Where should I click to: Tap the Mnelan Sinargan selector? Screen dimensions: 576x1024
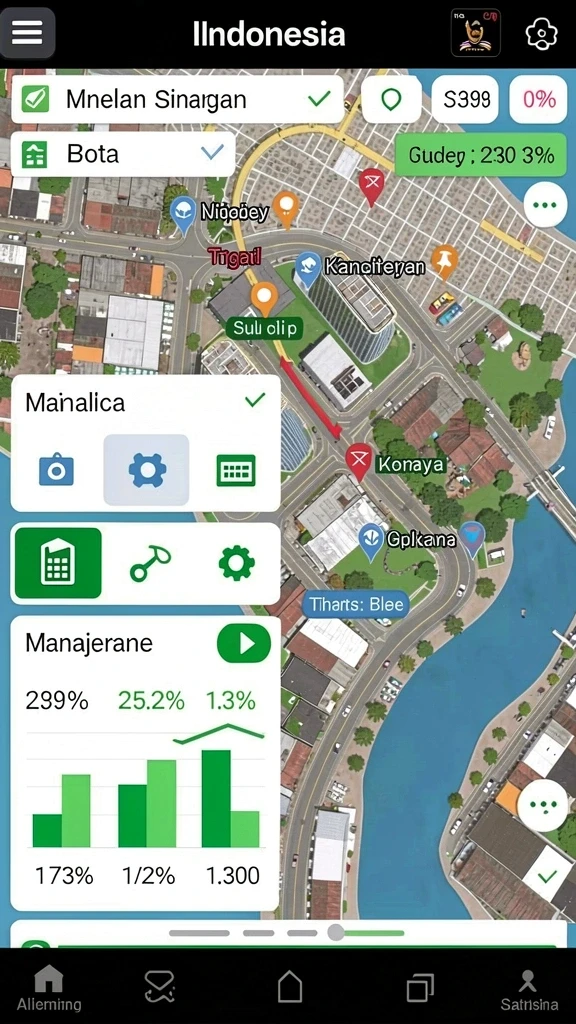pyautogui.click(x=178, y=99)
